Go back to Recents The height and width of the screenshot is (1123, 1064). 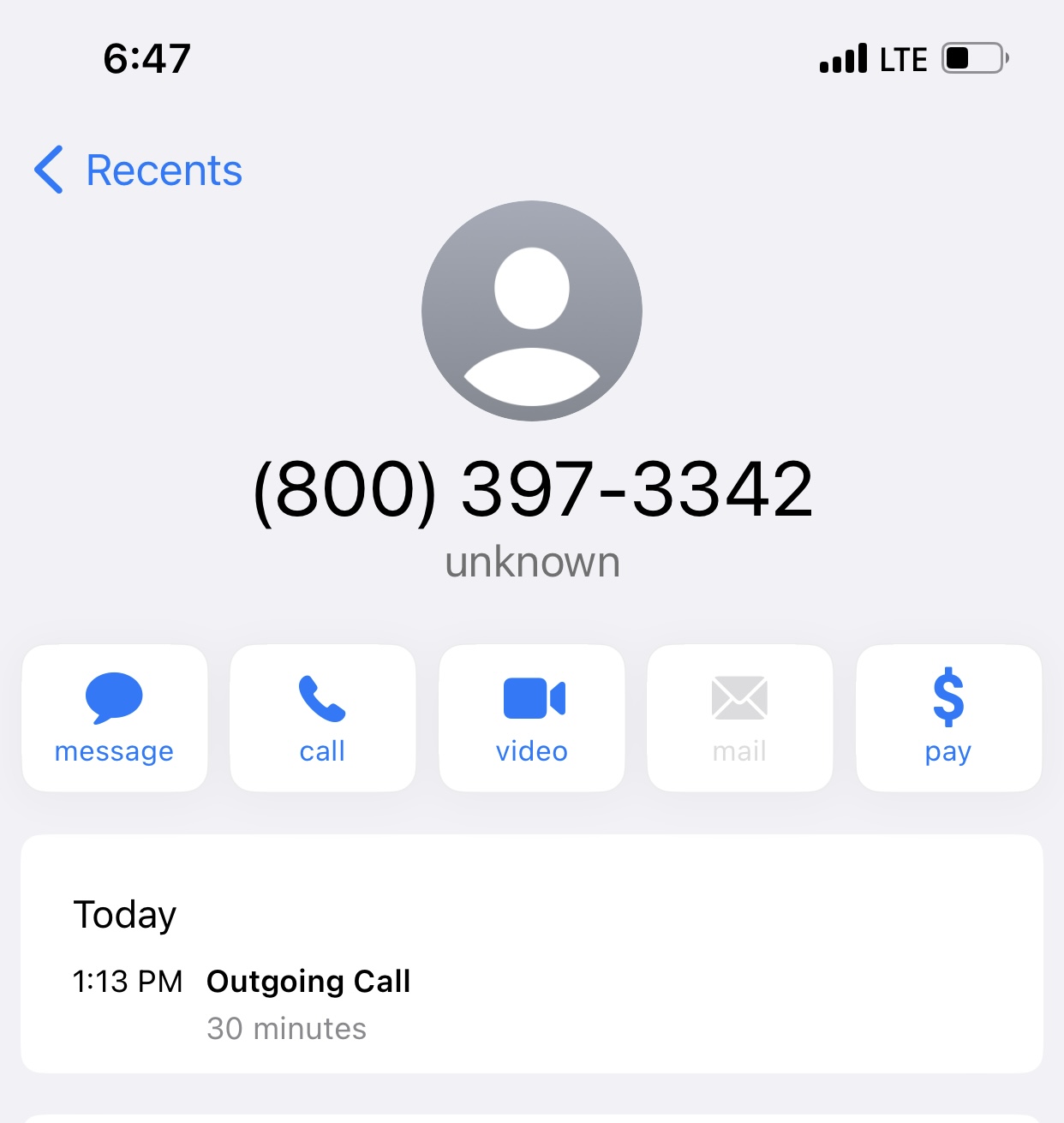(139, 170)
